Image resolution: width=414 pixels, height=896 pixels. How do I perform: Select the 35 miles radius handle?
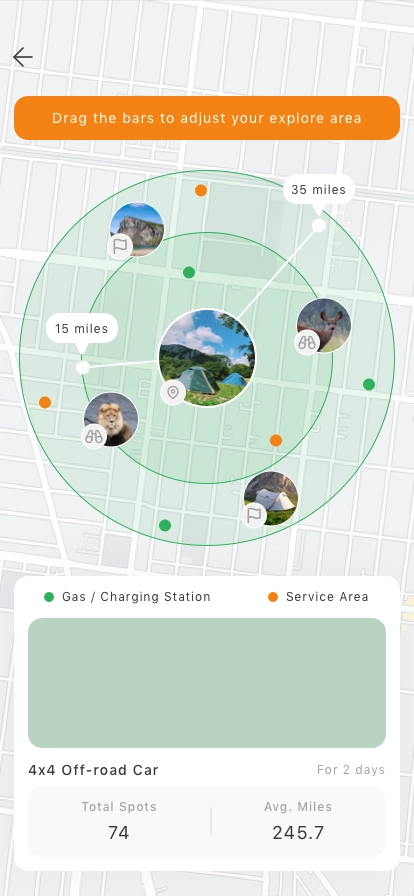(x=319, y=225)
